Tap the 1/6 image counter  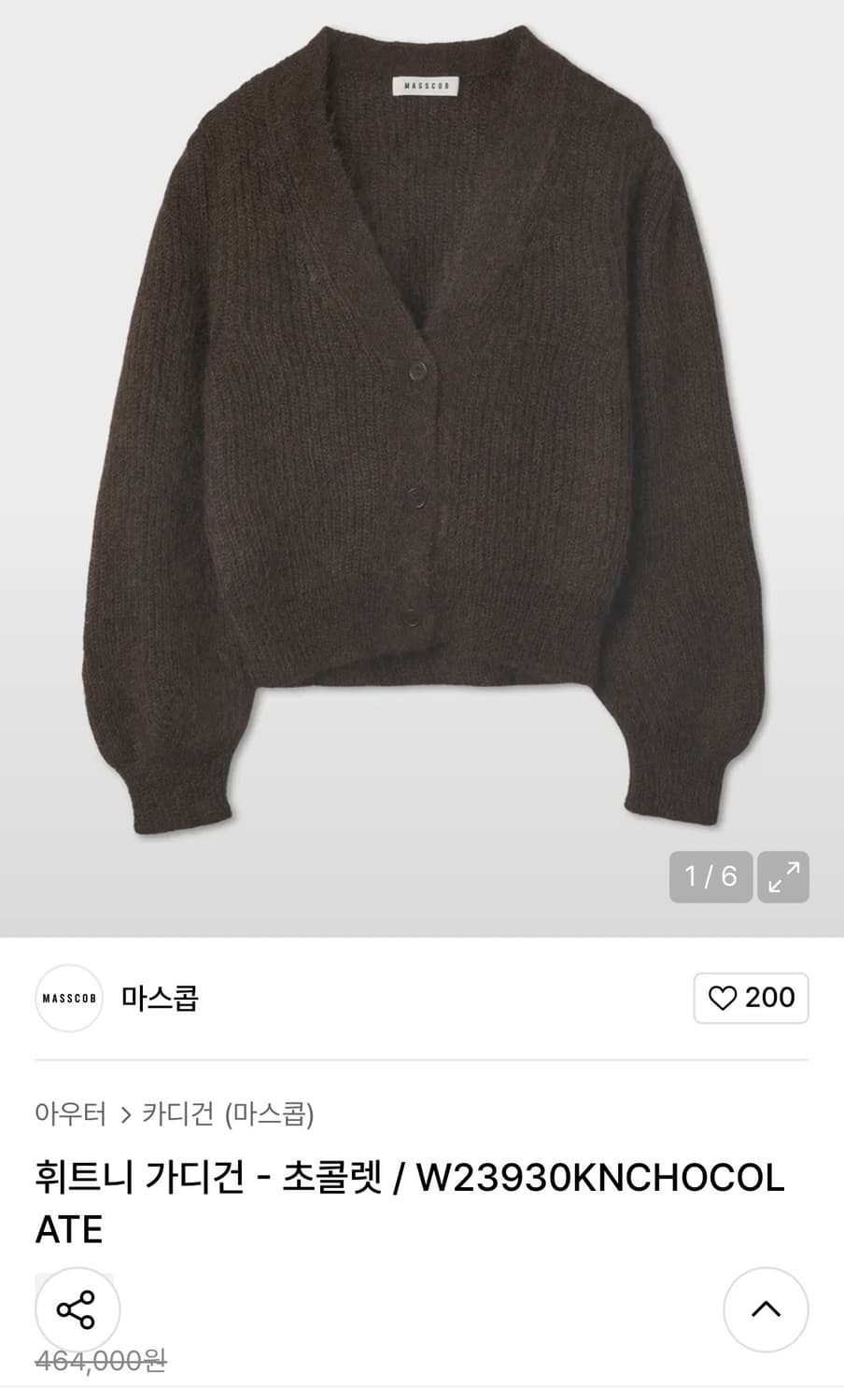[x=709, y=875]
